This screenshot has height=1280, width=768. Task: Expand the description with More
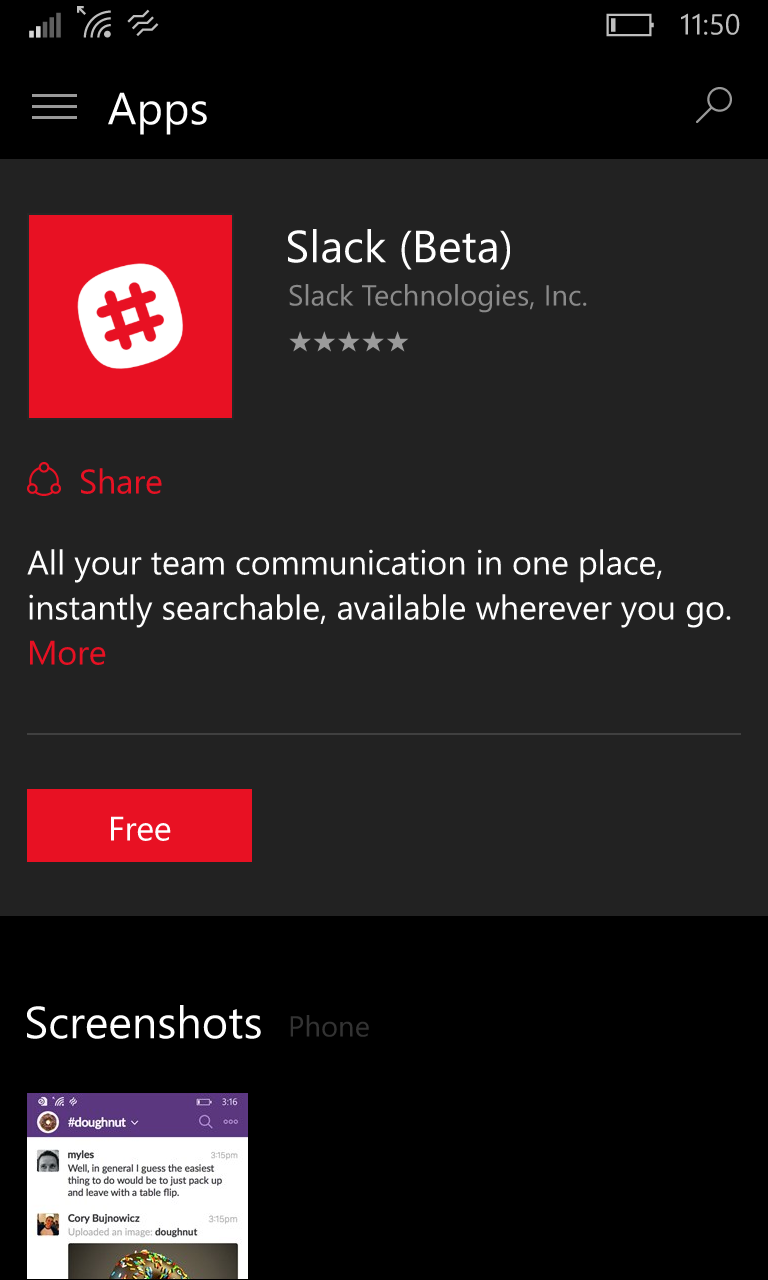click(67, 653)
